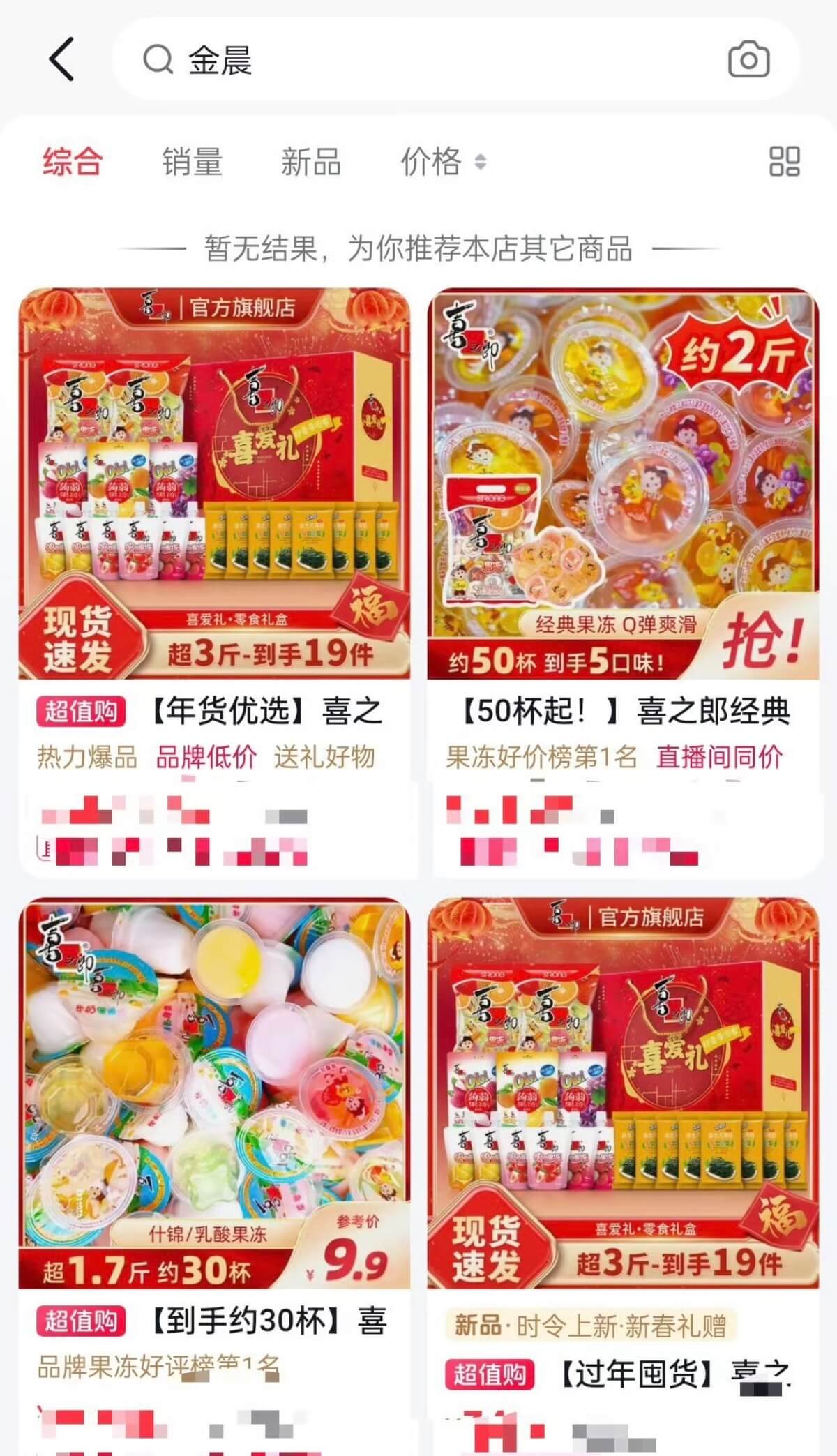Open the 过年囤货 新春礼赠 product card
The height and width of the screenshot is (1456, 837).
click(x=623, y=1093)
